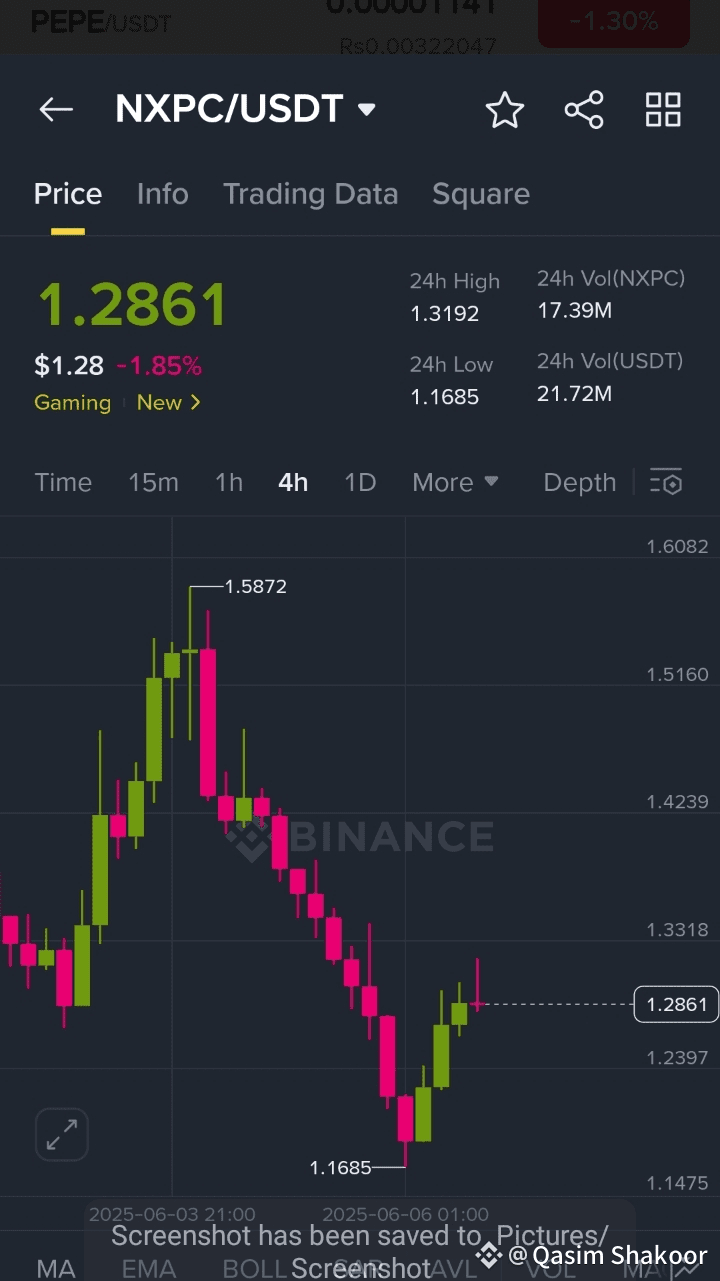Select the Price tab
The height and width of the screenshot is (1281, 720).
68,194
